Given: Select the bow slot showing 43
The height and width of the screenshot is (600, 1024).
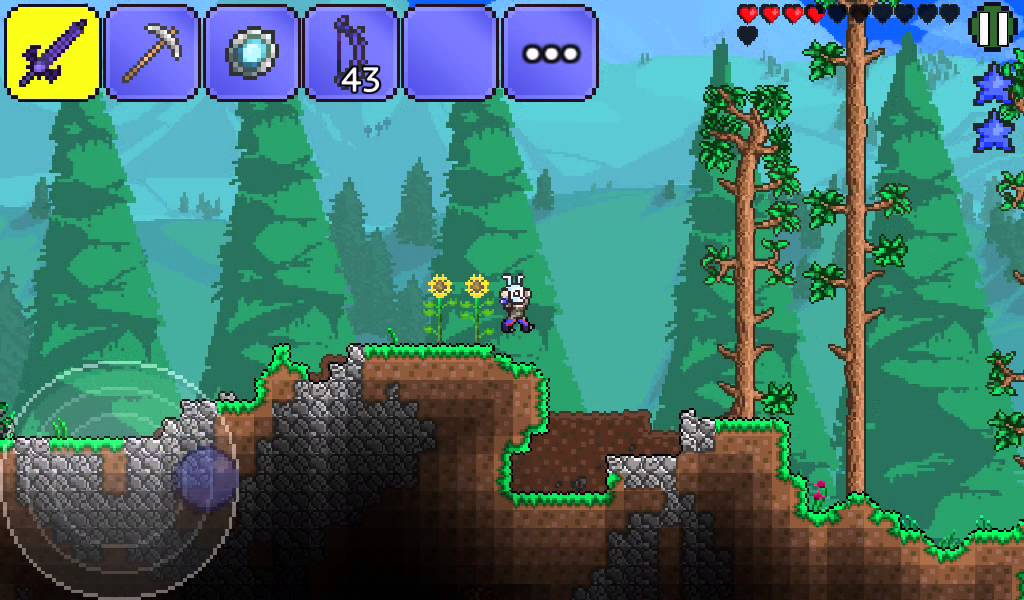Looking at the screenshot, I should pyautogui.click(x=351, y=53).
